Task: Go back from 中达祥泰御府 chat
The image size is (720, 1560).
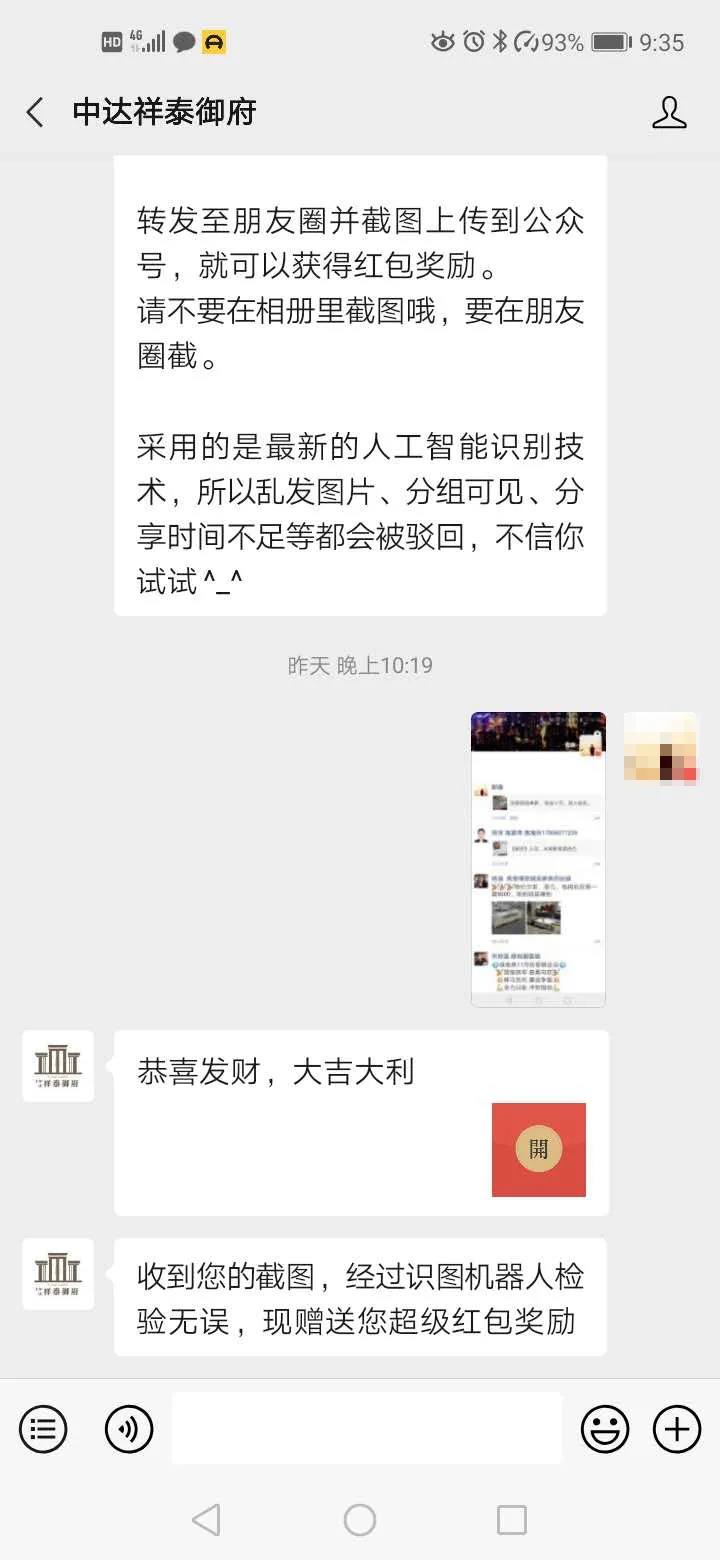Action: (x=35, y=112)
